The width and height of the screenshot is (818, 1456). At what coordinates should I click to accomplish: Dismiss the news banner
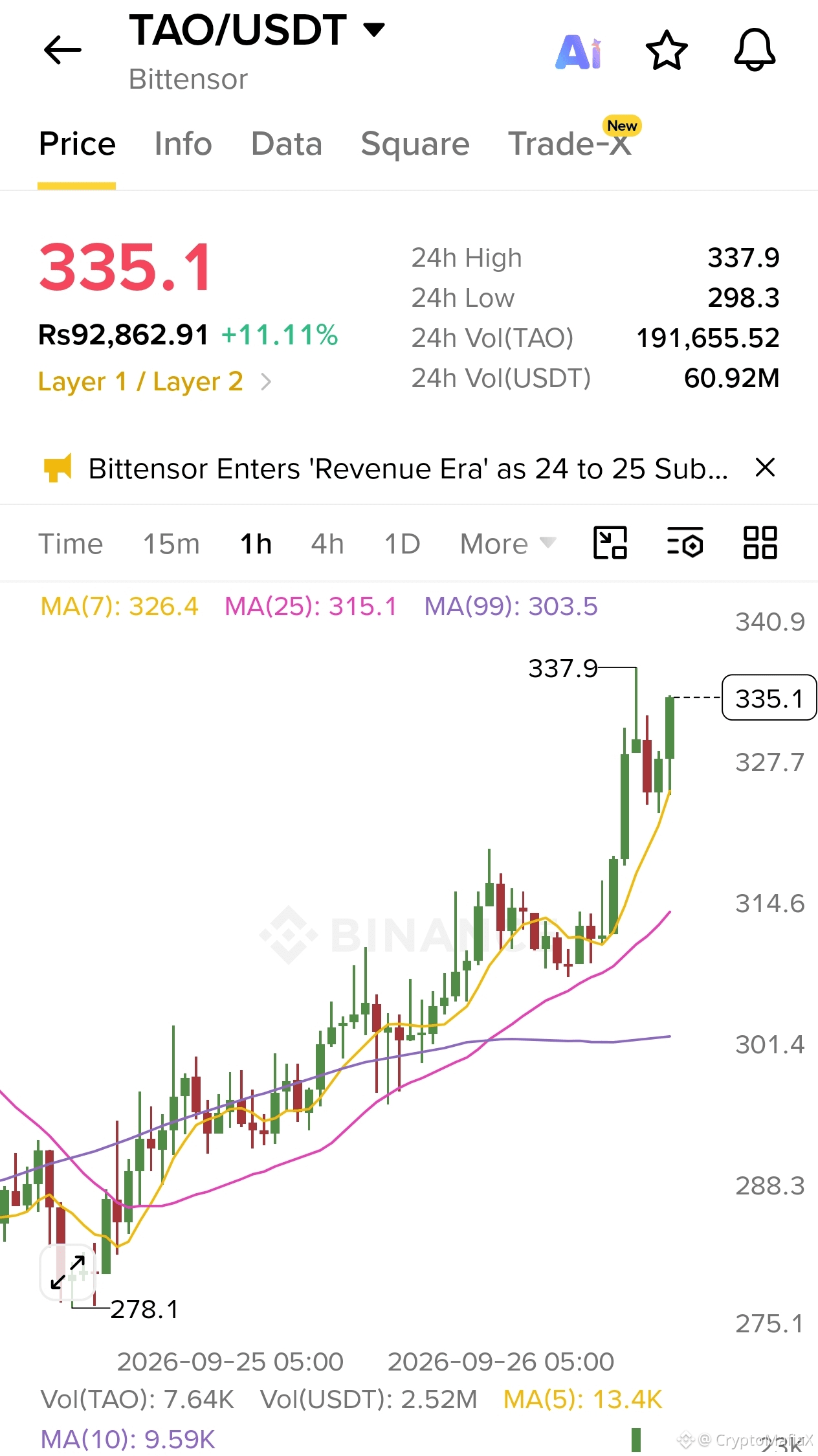coord(766,467)
